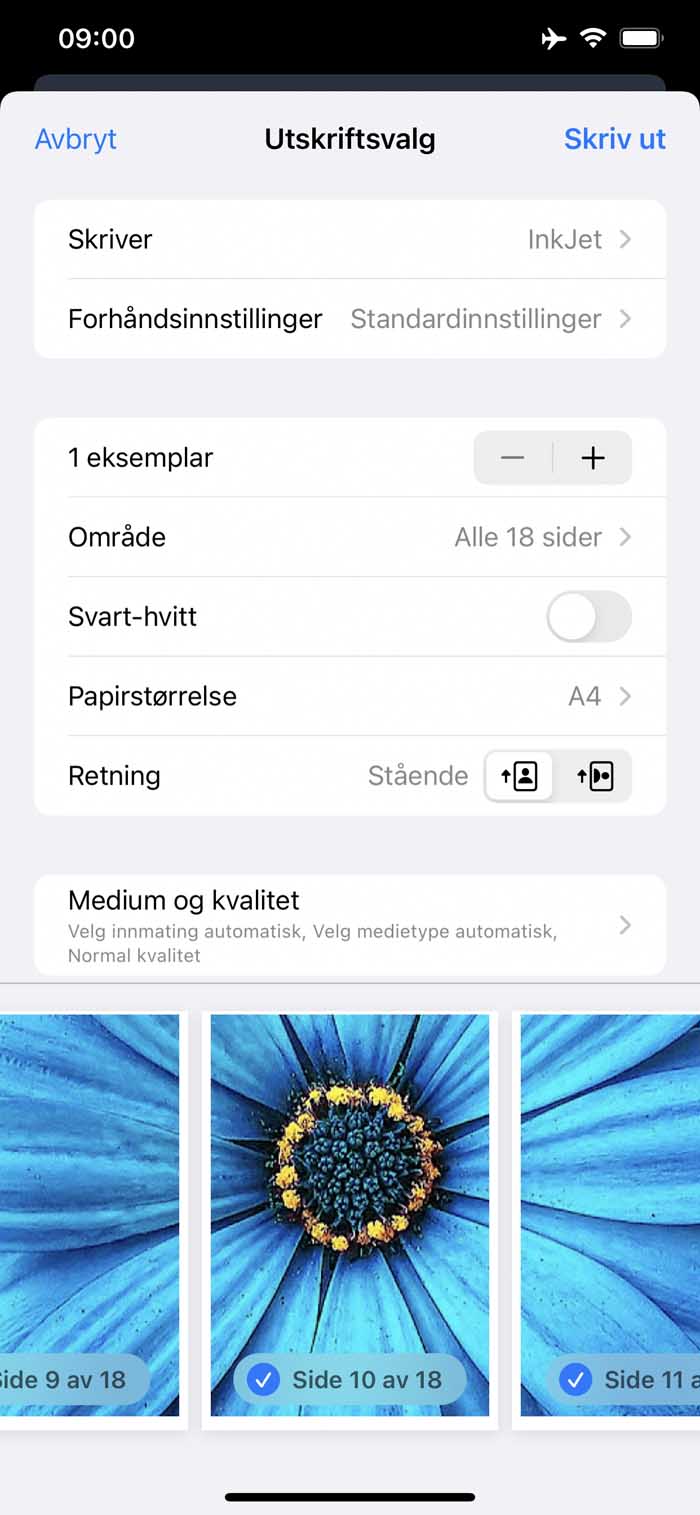Select portrait orientation under Retning

click(519, 776)
